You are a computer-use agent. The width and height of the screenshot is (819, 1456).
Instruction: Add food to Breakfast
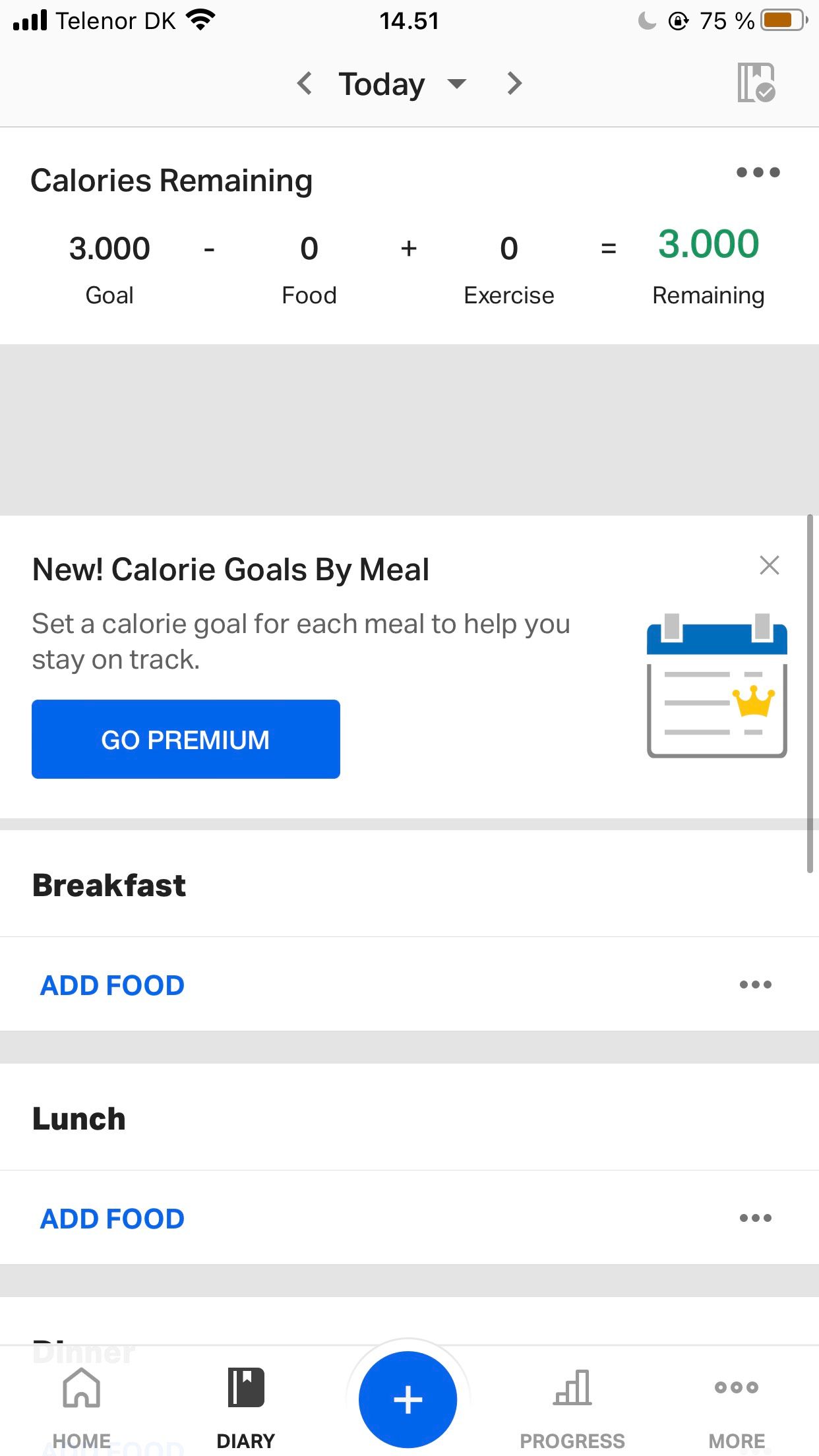(112, 985)
